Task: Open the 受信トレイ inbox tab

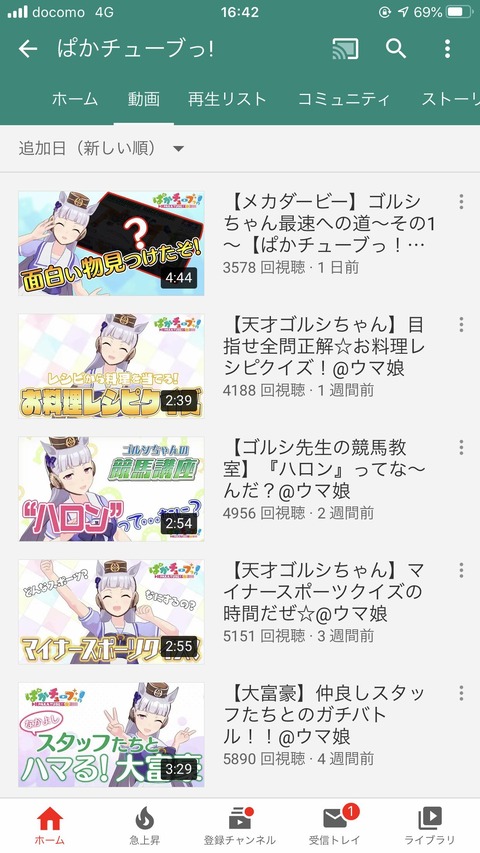Action: click(335, 825)
